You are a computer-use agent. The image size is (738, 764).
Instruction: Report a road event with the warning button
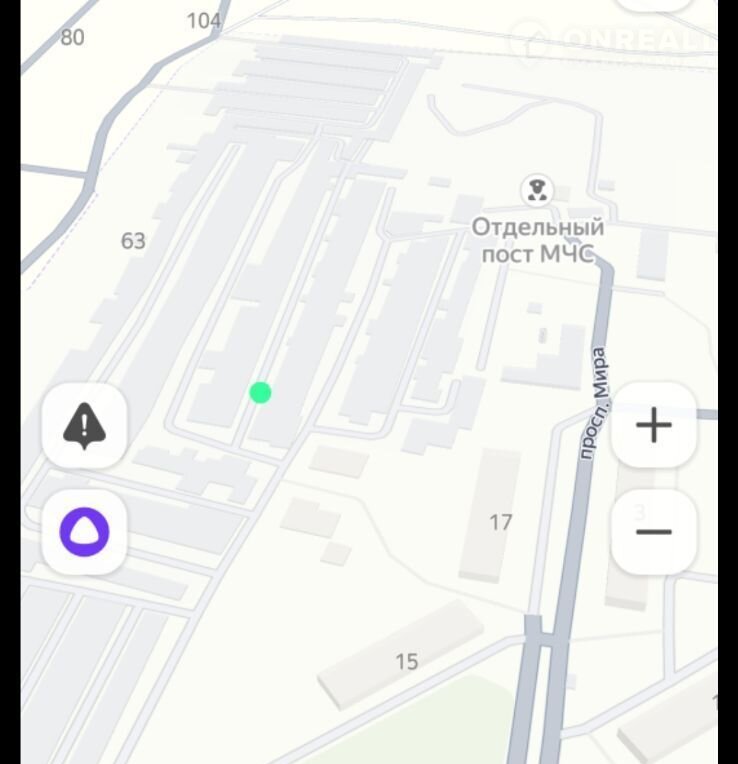85,426
